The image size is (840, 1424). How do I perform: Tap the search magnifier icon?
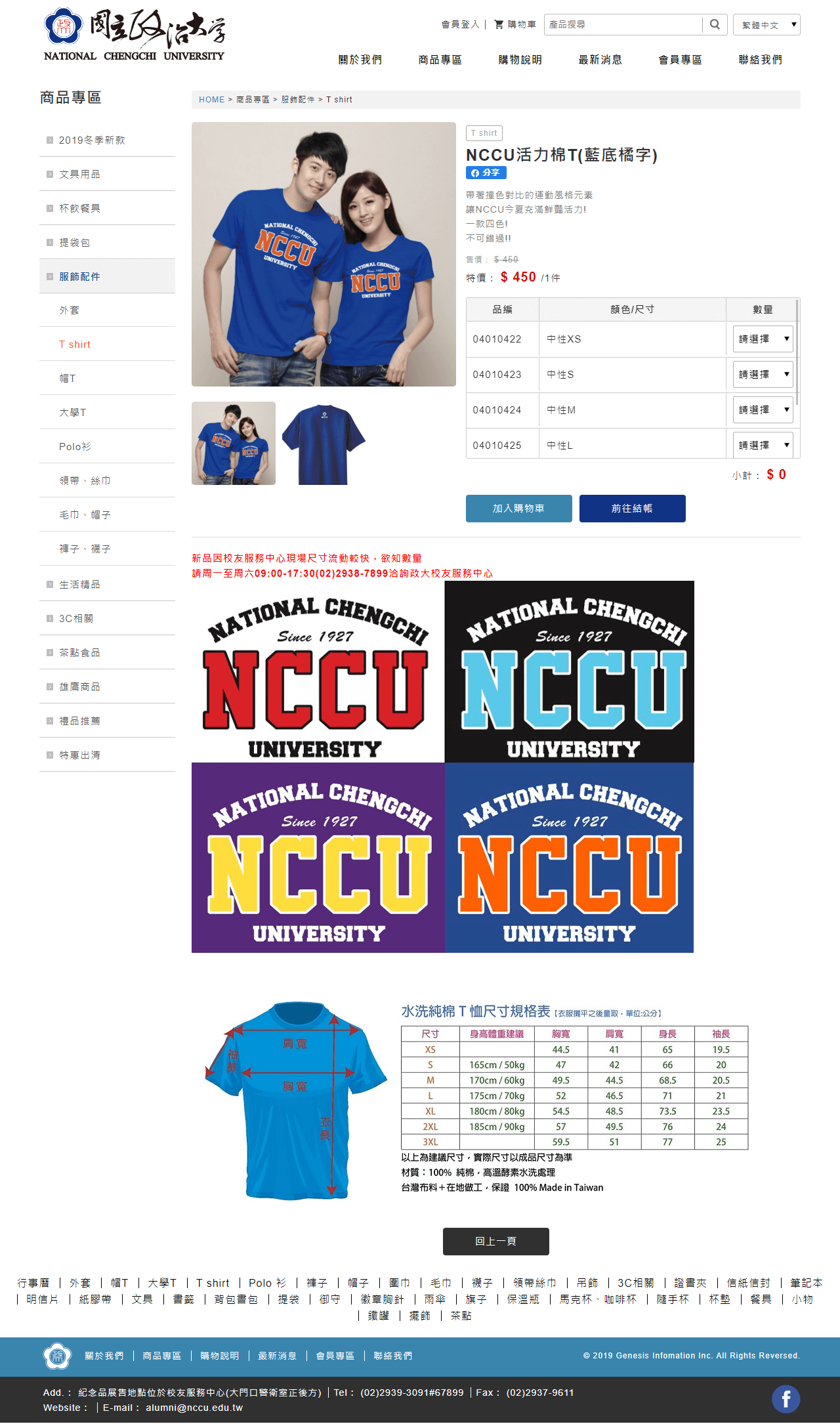715,24
